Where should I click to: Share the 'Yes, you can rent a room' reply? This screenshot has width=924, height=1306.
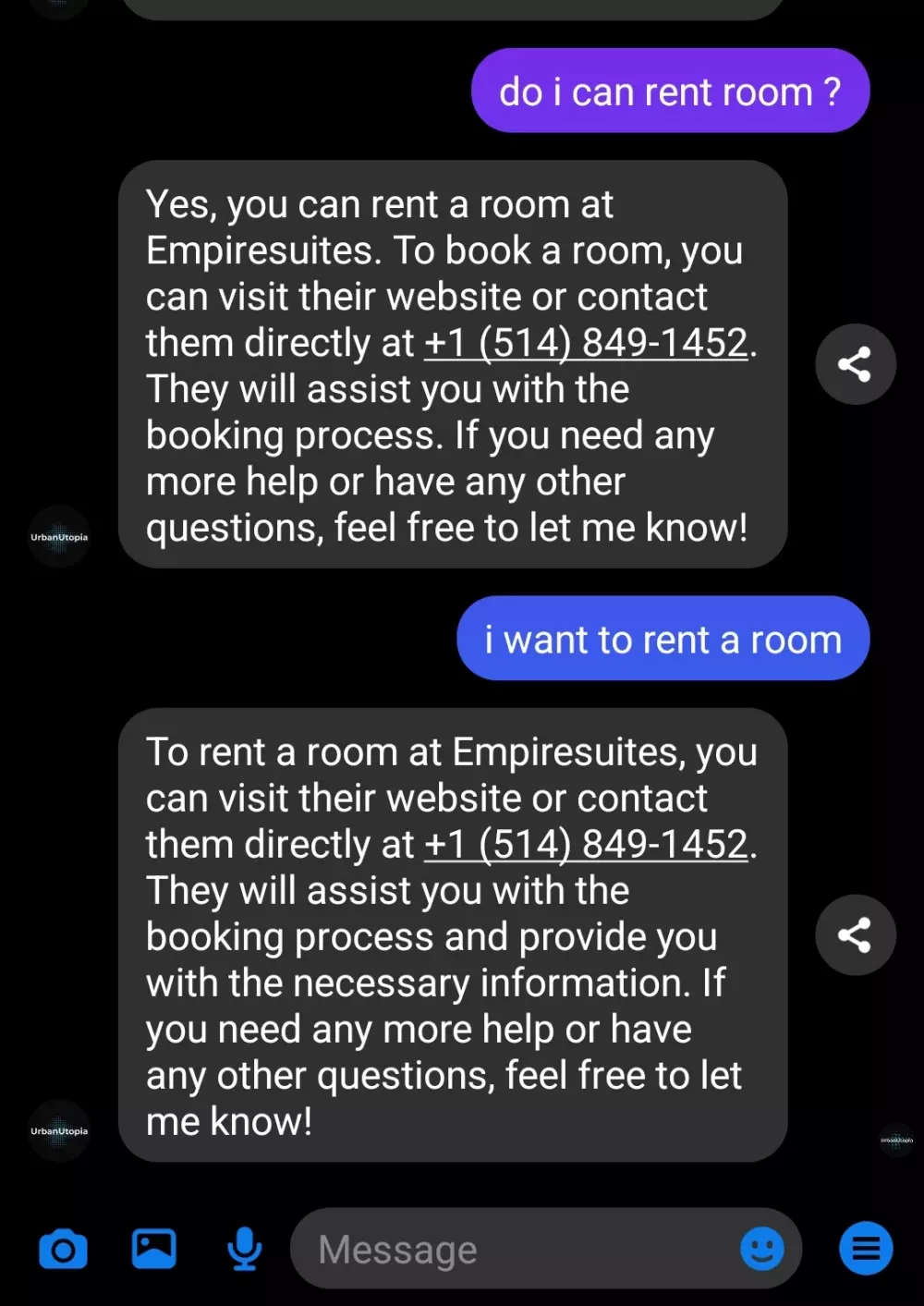pos(855,364)
